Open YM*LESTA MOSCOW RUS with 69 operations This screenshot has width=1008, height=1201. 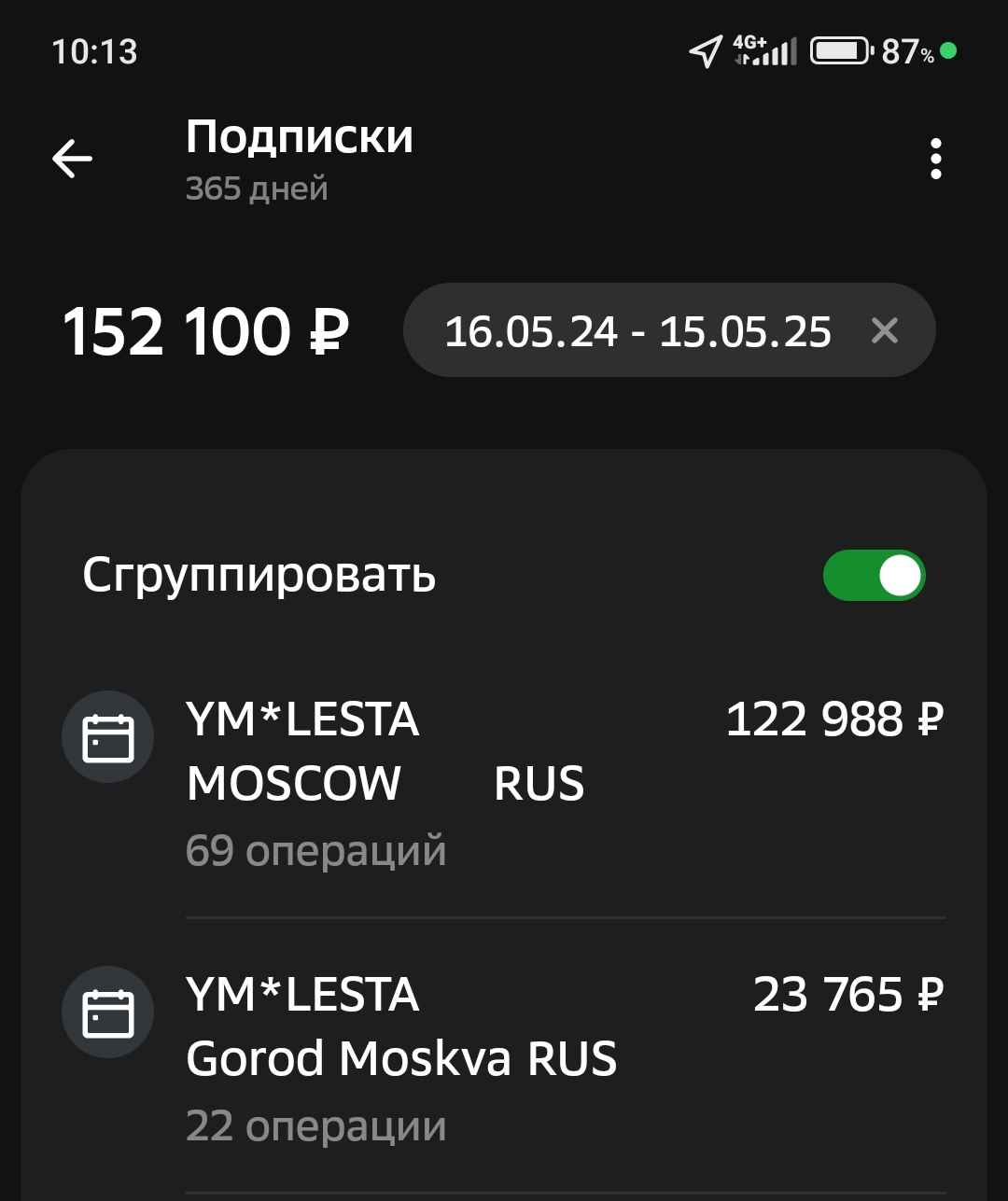504,782
